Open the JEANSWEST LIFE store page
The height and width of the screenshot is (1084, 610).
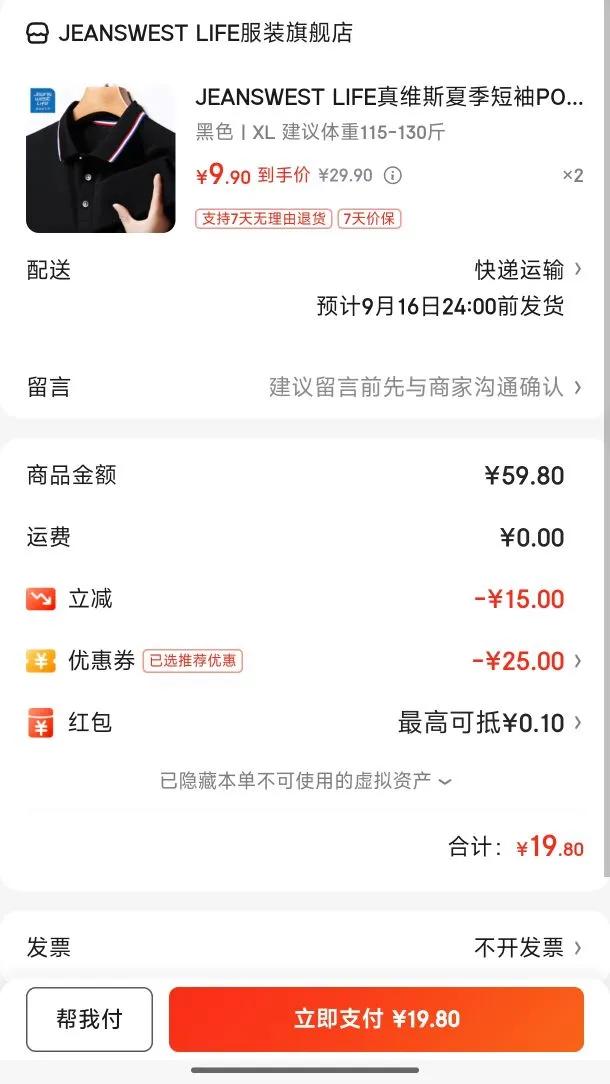point(190,33)
